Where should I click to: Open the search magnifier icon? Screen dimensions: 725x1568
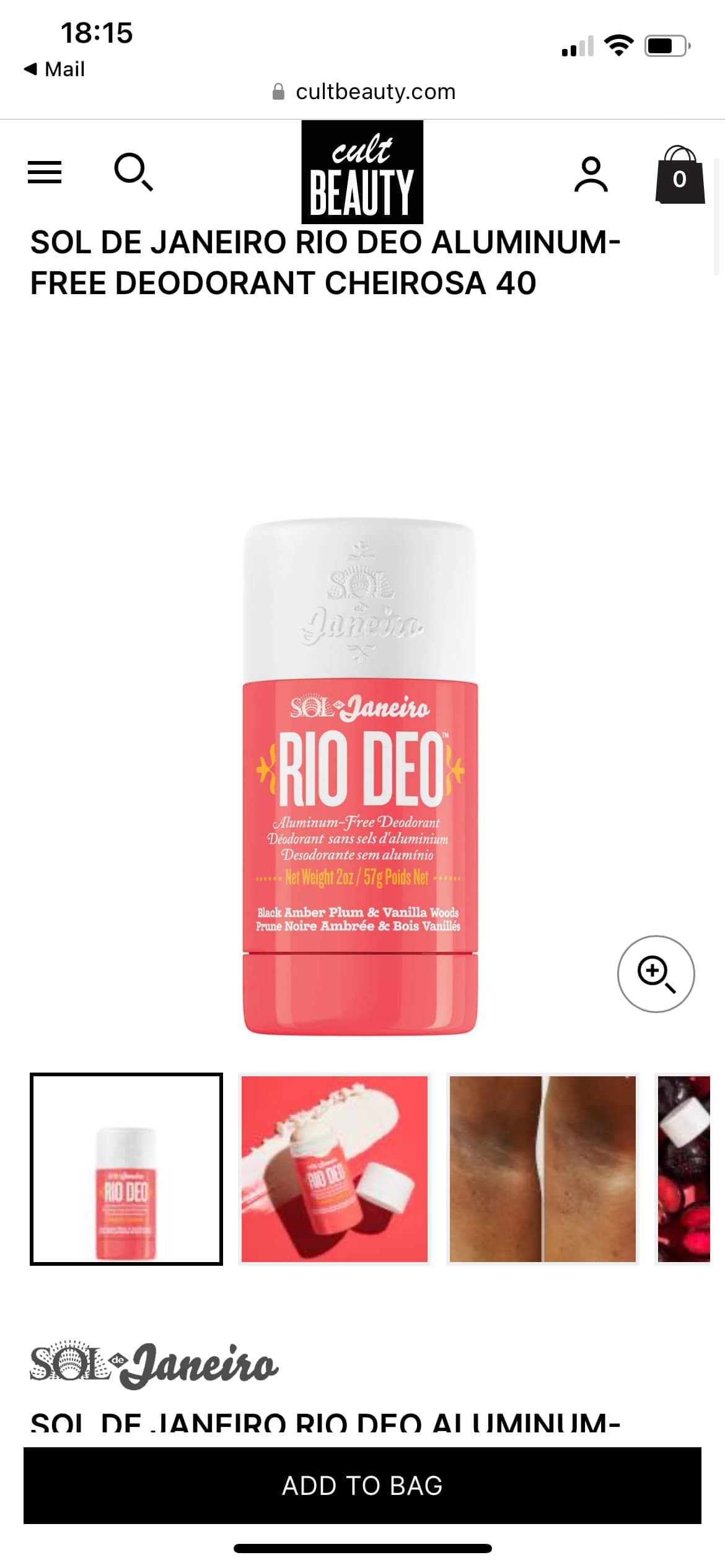click(133, 172)
